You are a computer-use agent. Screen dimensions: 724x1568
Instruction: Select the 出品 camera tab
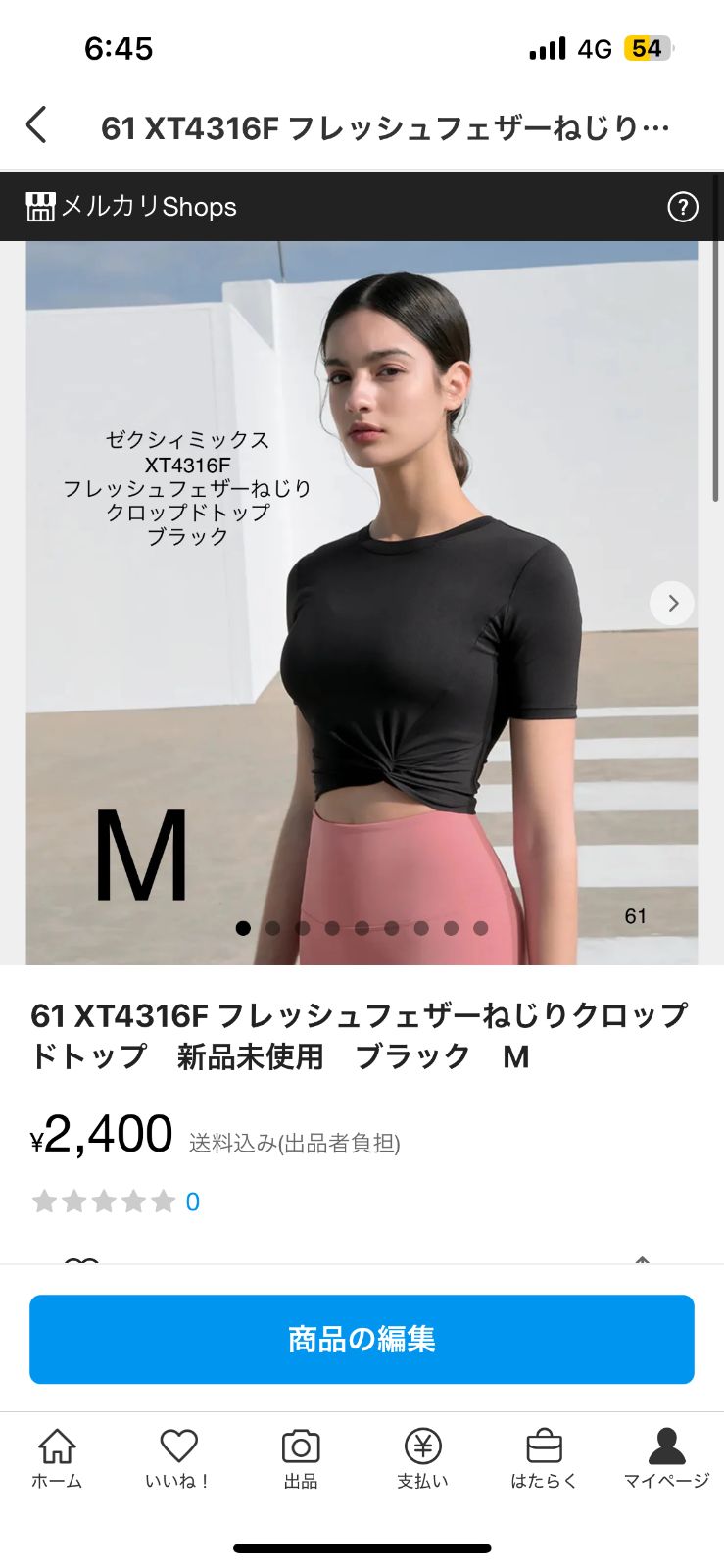pos(301,1457)
